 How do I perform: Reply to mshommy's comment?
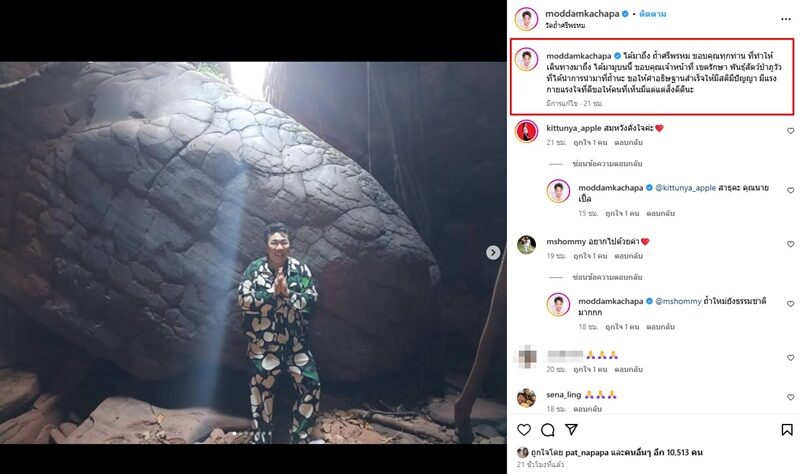[627, 255]
